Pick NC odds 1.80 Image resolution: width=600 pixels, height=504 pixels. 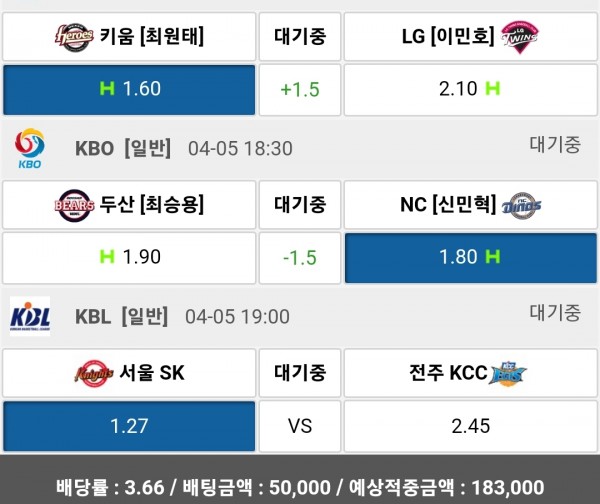(469, 257)
